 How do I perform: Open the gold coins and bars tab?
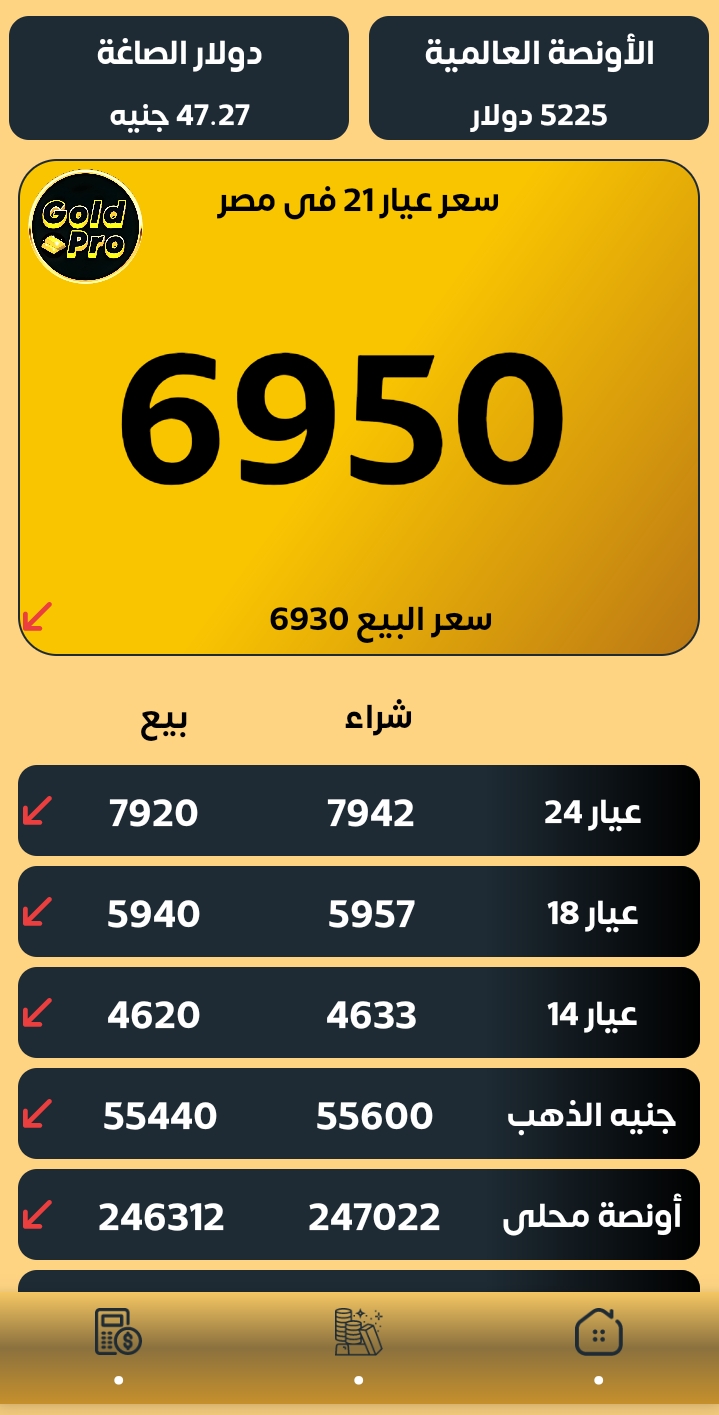tap(358, 1334)
